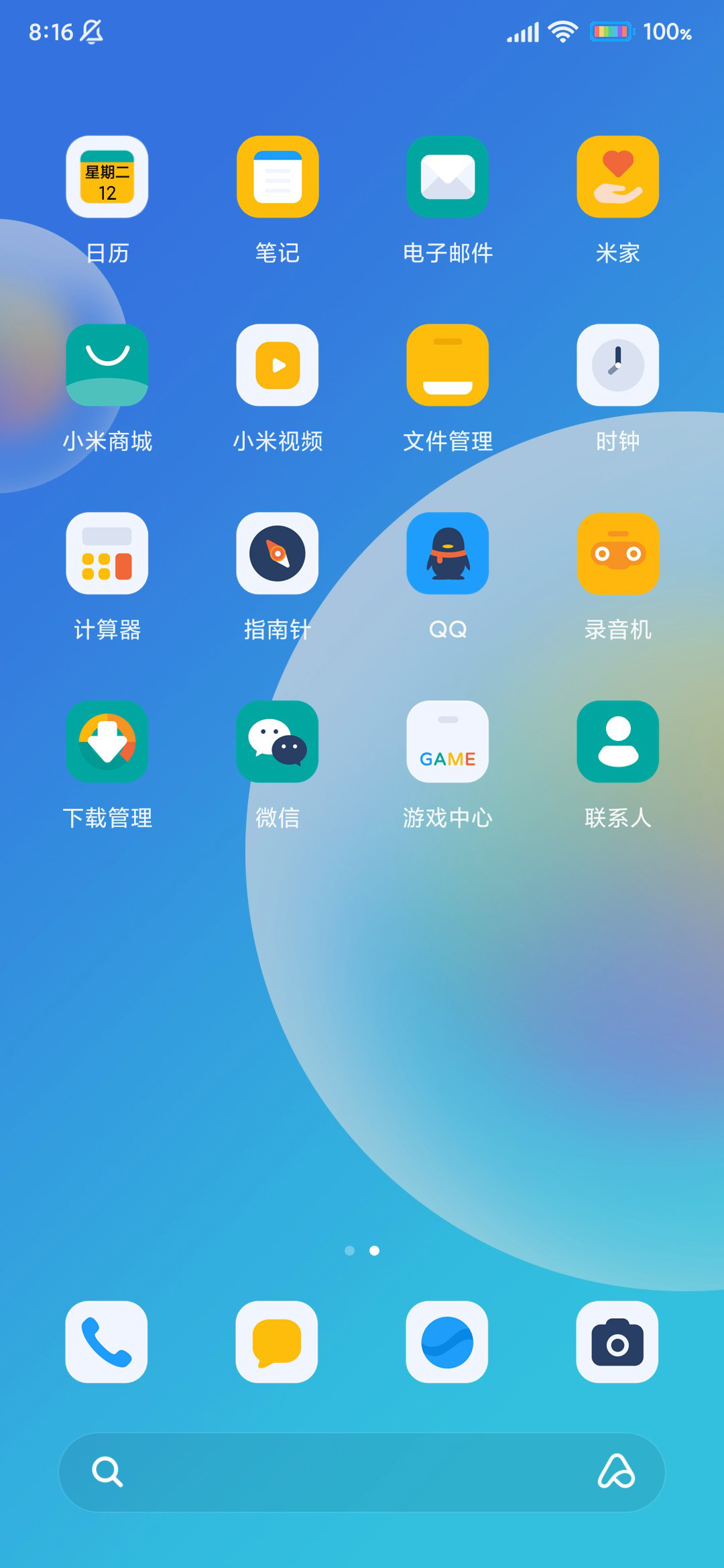Launch 微信 WeChat
The width and height of the screenshot is (724, 1568).
pyautogui.click(x=278, y=742)
